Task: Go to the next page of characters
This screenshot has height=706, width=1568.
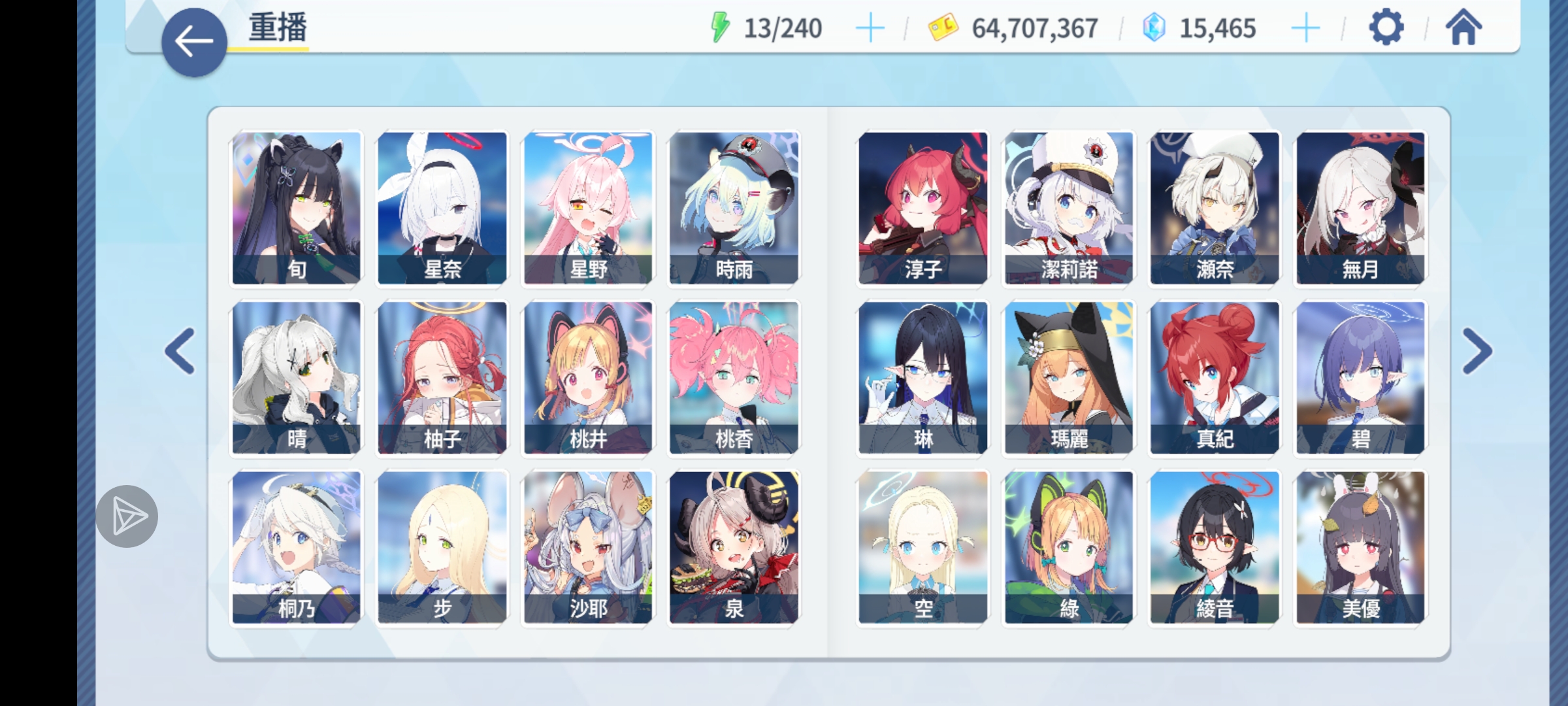Action: tap(1477, 351)
